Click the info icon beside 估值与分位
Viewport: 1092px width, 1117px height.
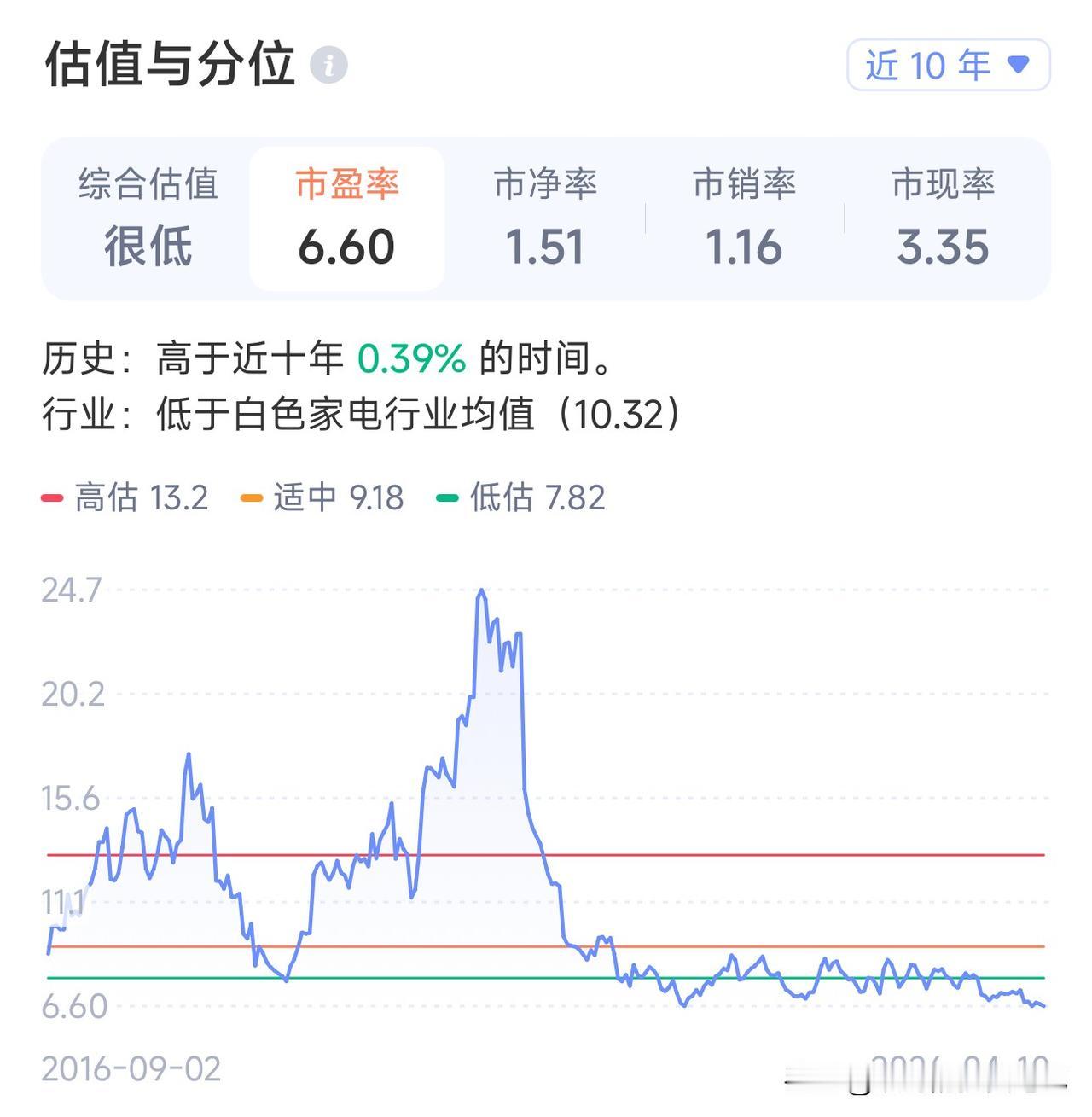328,62
